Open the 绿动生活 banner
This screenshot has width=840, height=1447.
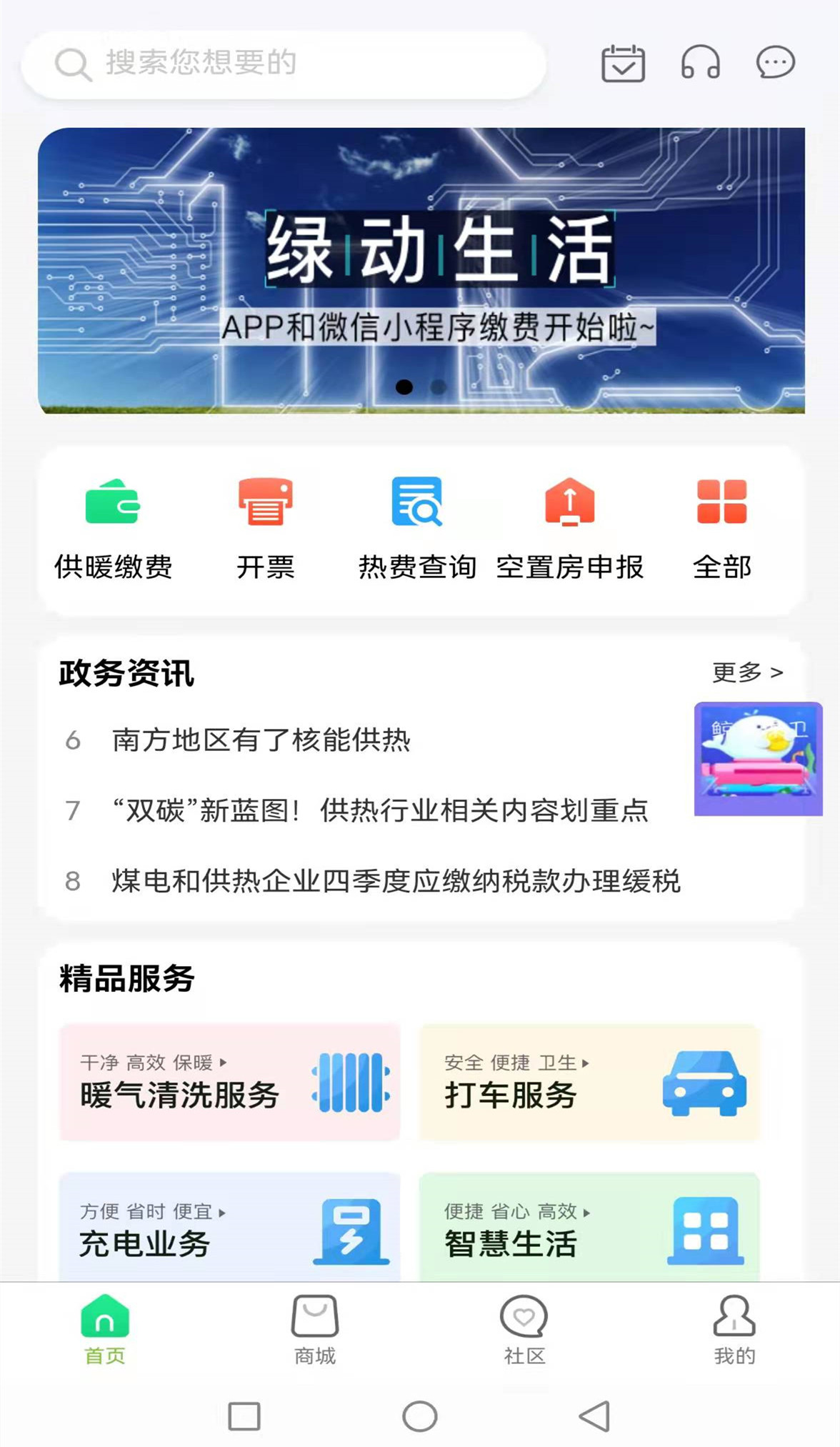(421, 270)
